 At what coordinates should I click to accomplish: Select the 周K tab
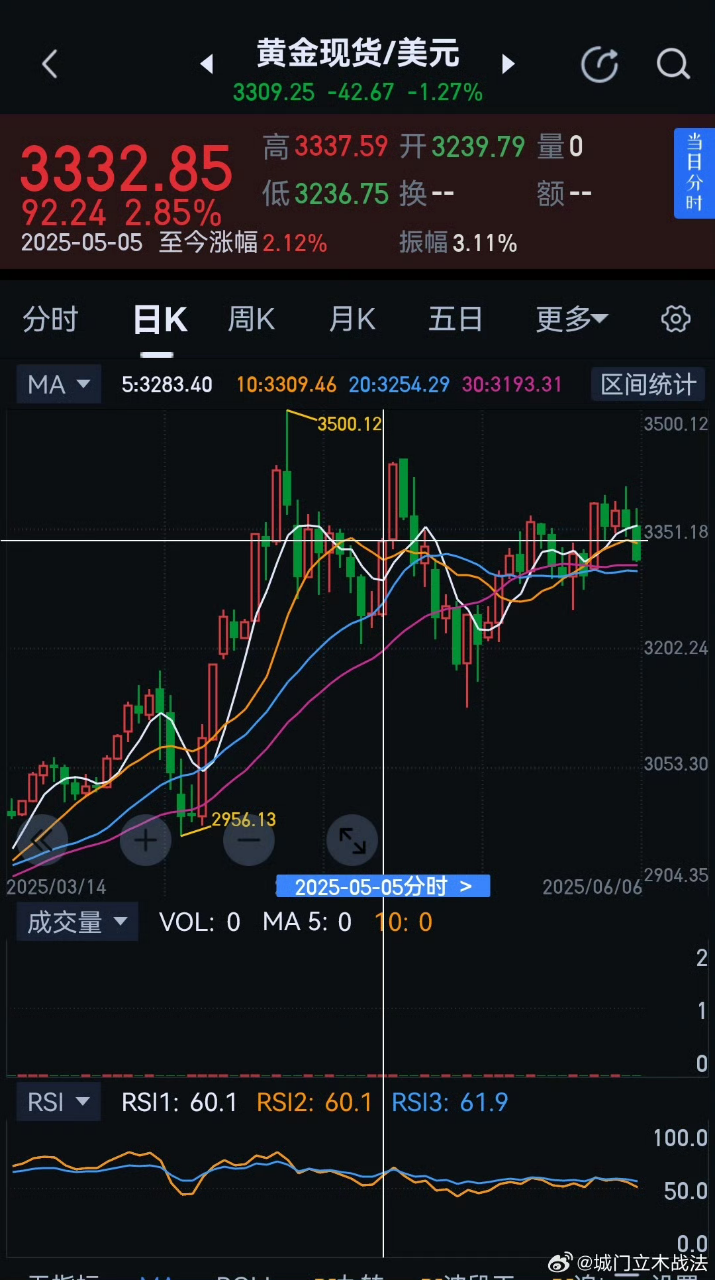coord(251,320)
